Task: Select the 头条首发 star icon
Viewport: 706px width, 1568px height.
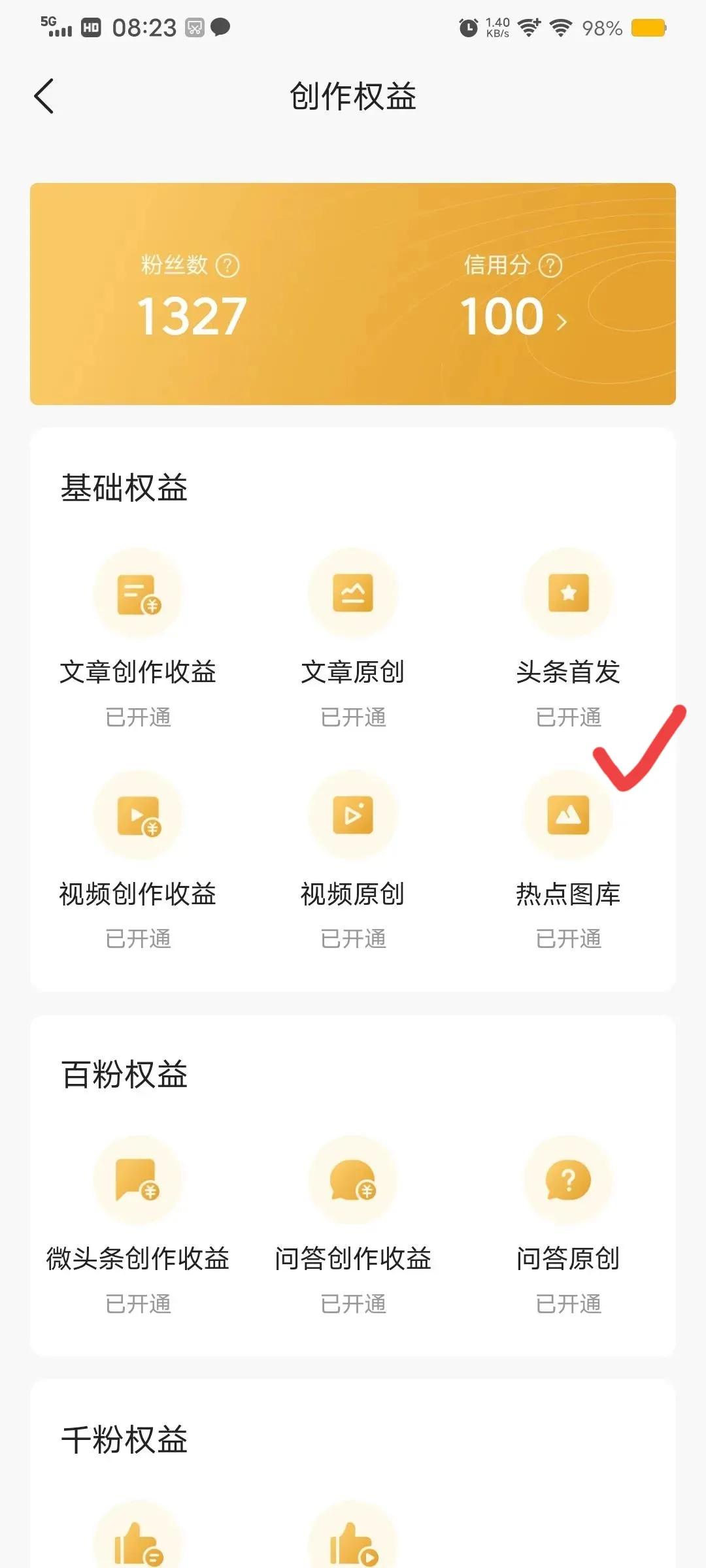Action: tap(568, 591)
